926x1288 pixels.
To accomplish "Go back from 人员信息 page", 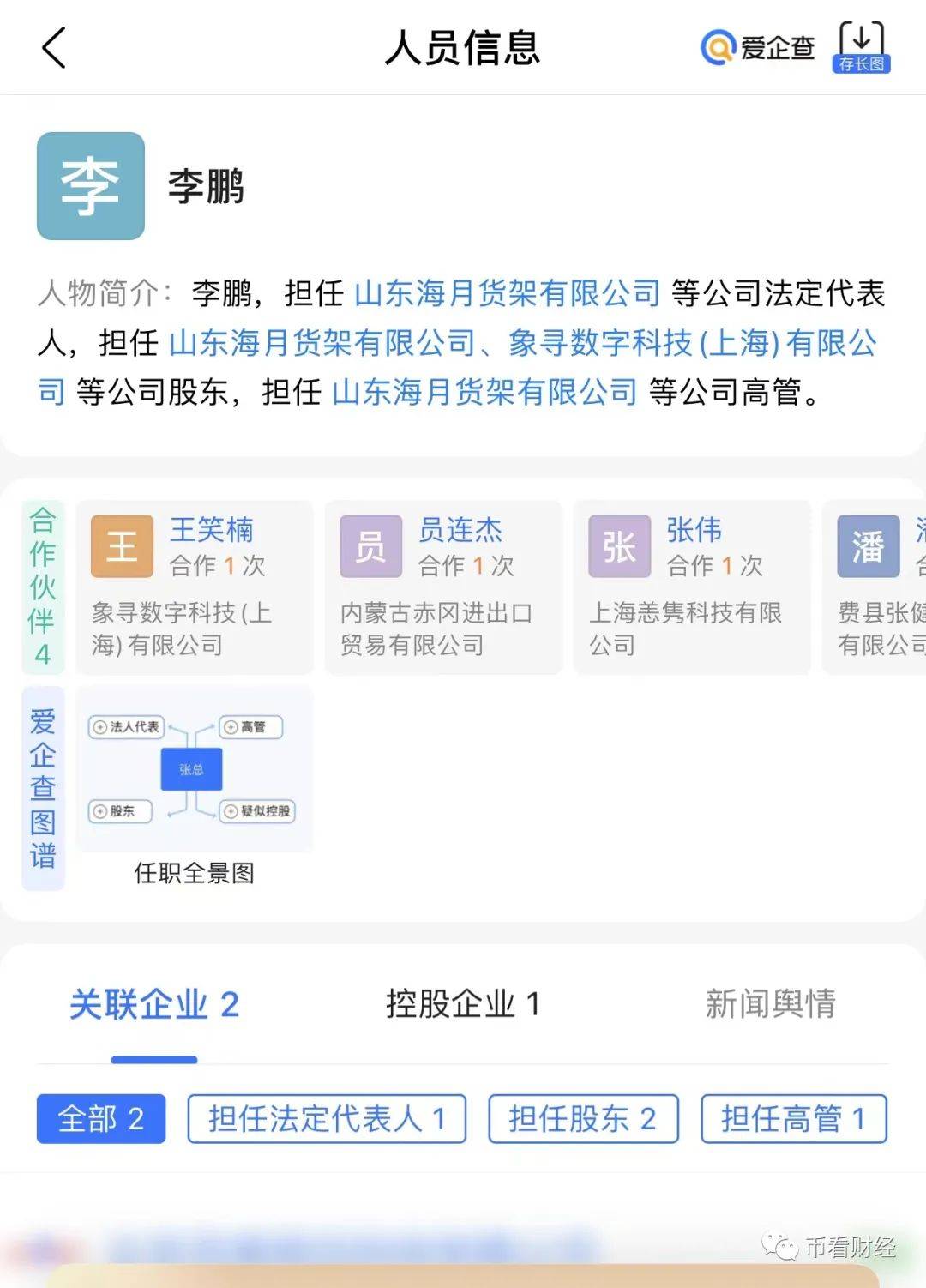I will pyautogui.click(x=54, y=47).
